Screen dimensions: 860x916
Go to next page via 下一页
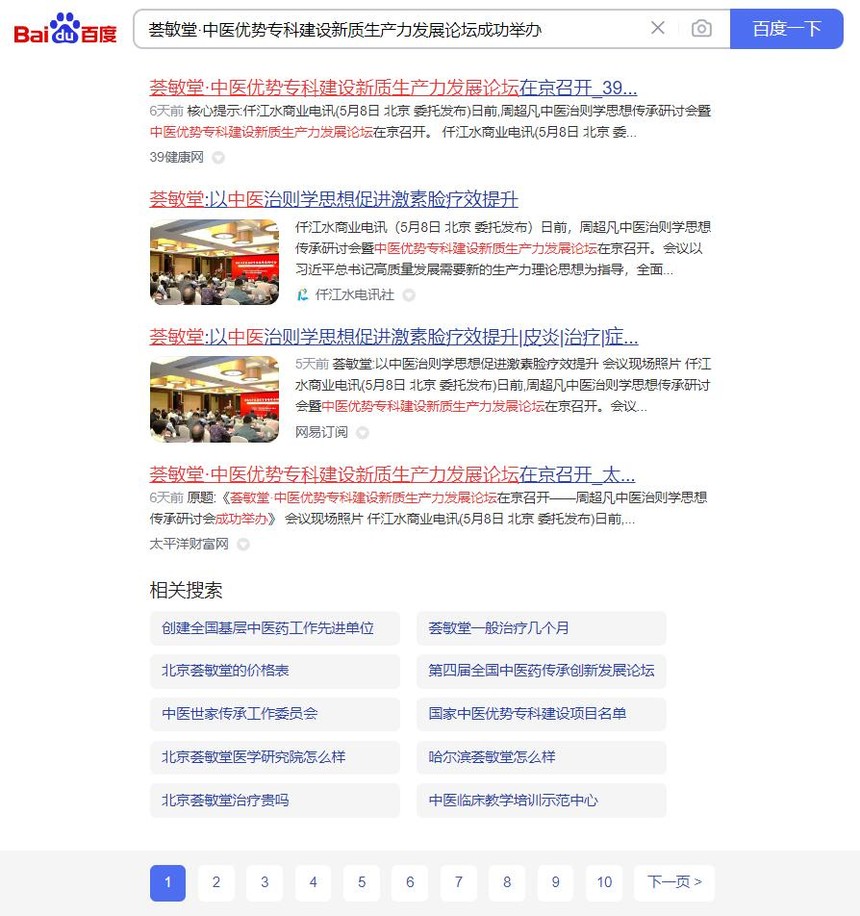pos(673,882)
